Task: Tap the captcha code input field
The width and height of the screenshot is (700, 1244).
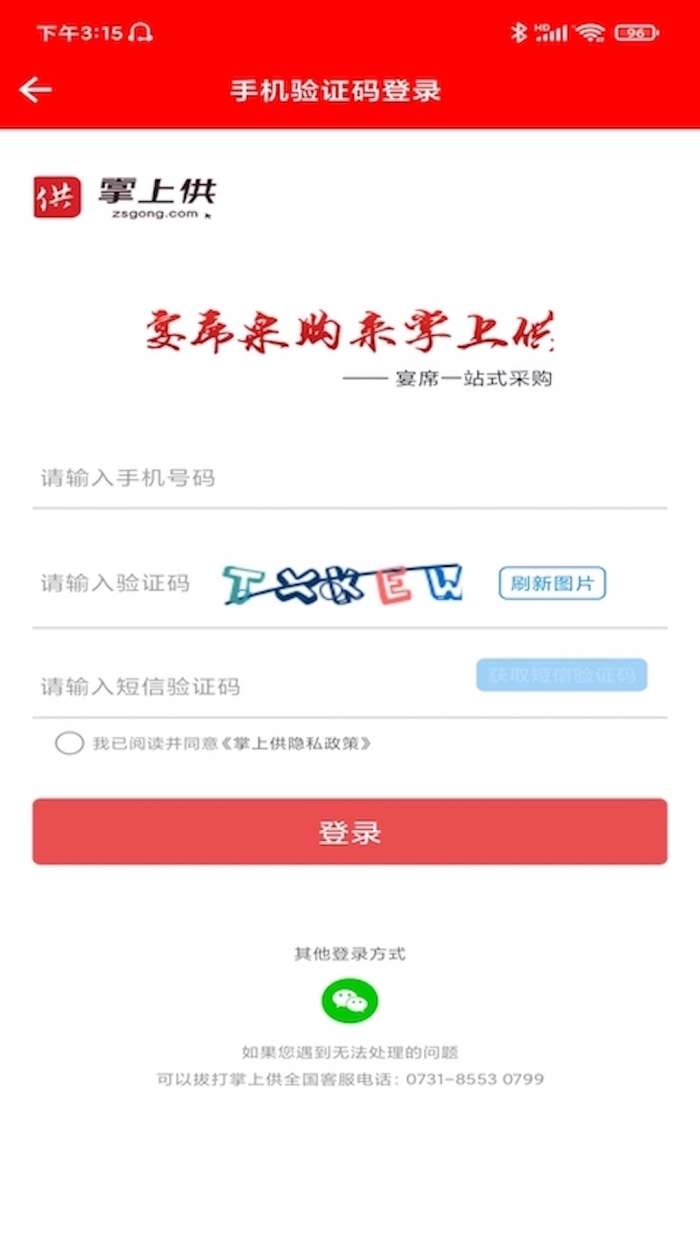Action: point(120,583)
